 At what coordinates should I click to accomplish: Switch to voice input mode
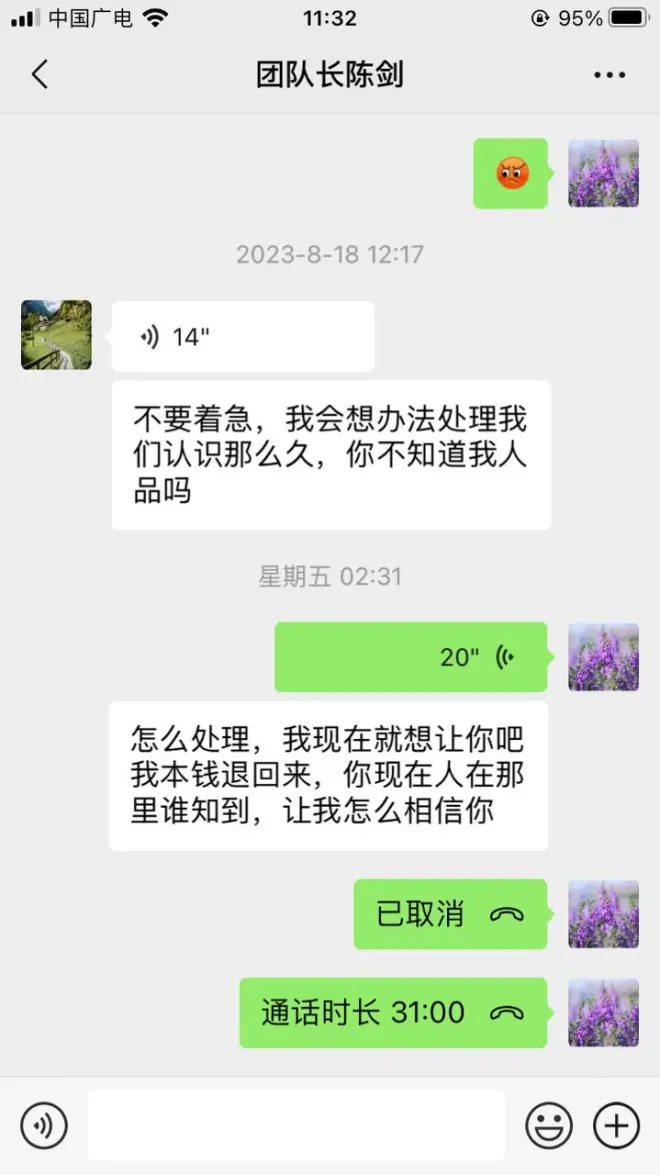[x=44, y=1125]
